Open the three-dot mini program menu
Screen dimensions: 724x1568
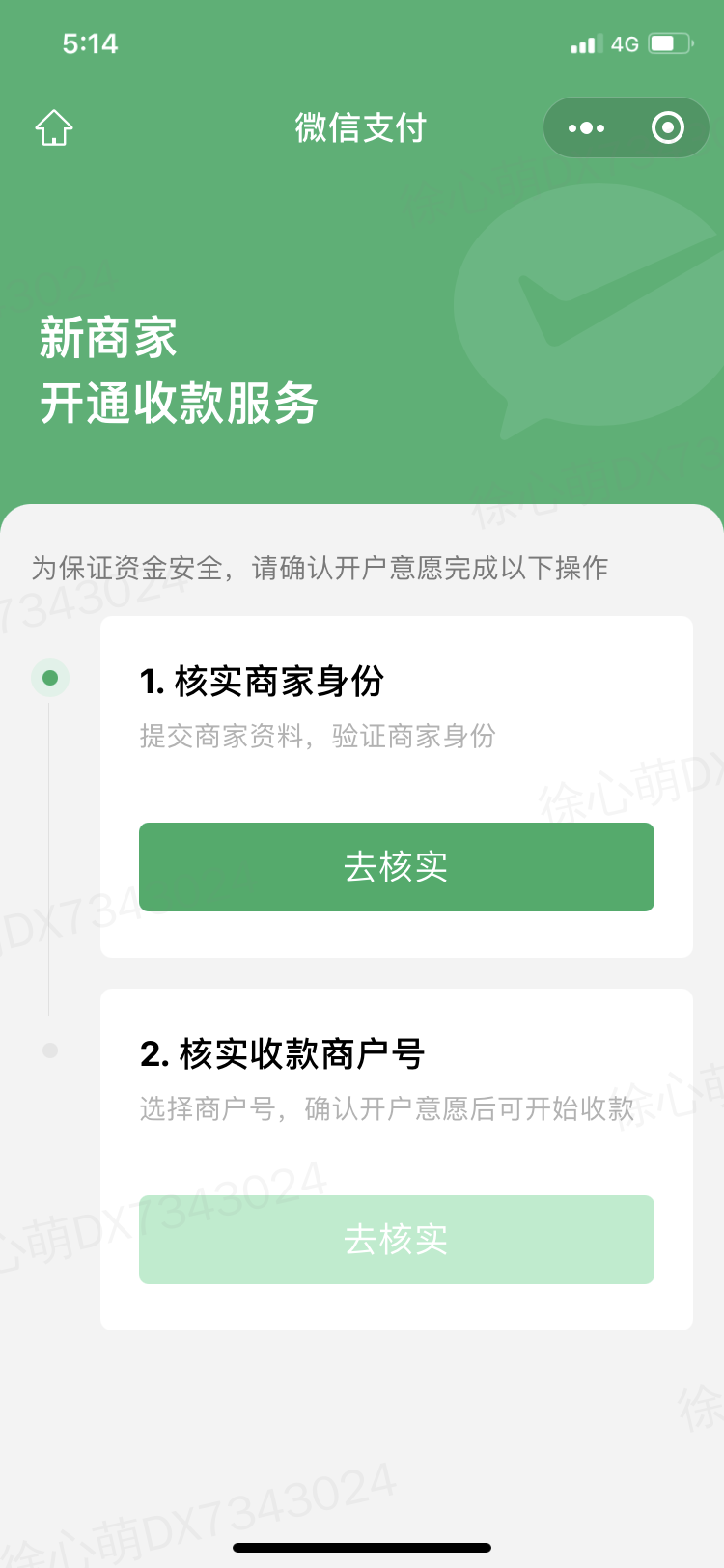[x=586, y=127]
